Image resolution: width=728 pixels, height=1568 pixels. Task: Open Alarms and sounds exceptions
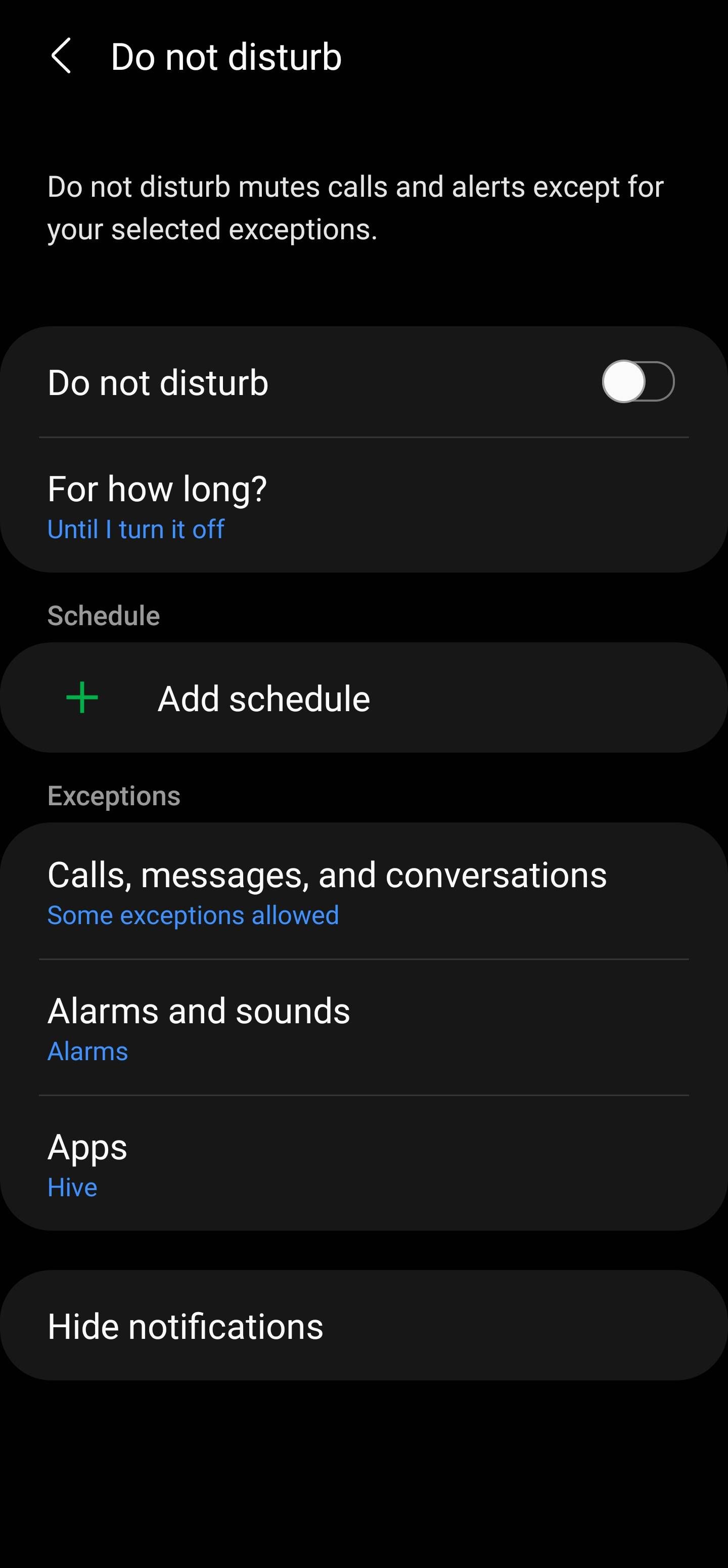pos(363,1027)
